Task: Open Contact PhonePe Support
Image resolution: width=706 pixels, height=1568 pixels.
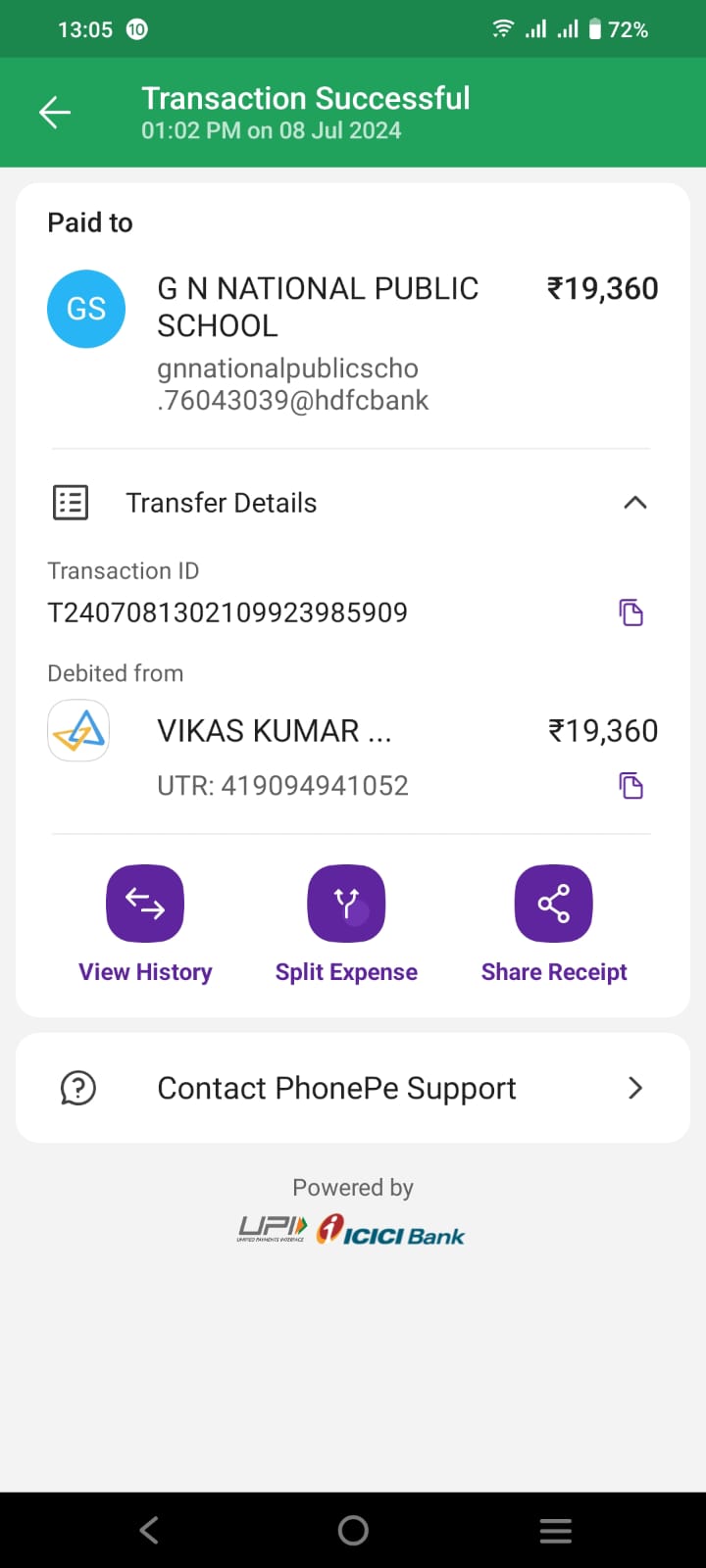Action: coord(353,1088)
